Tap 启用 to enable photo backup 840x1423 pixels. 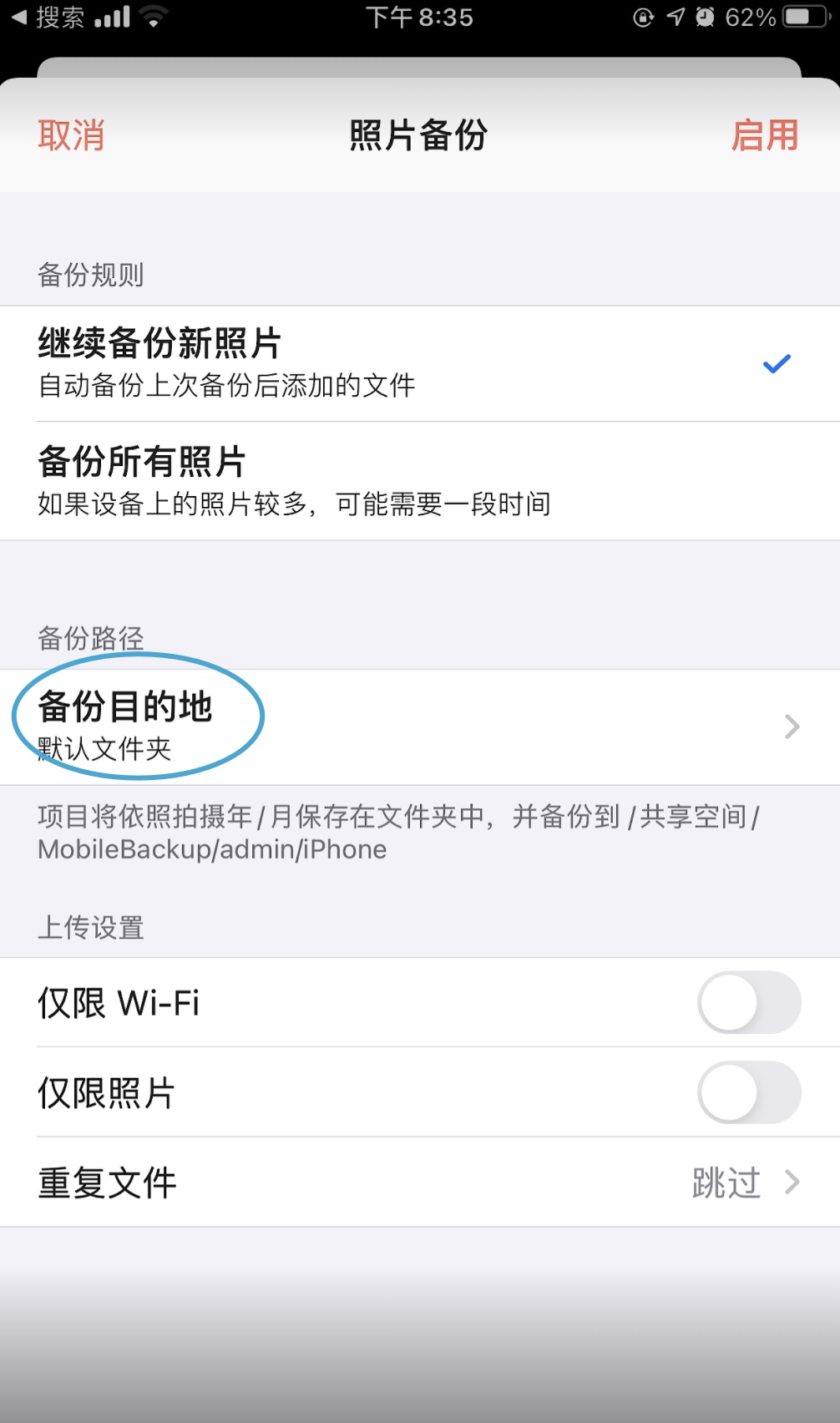click(x=765, y=135)
